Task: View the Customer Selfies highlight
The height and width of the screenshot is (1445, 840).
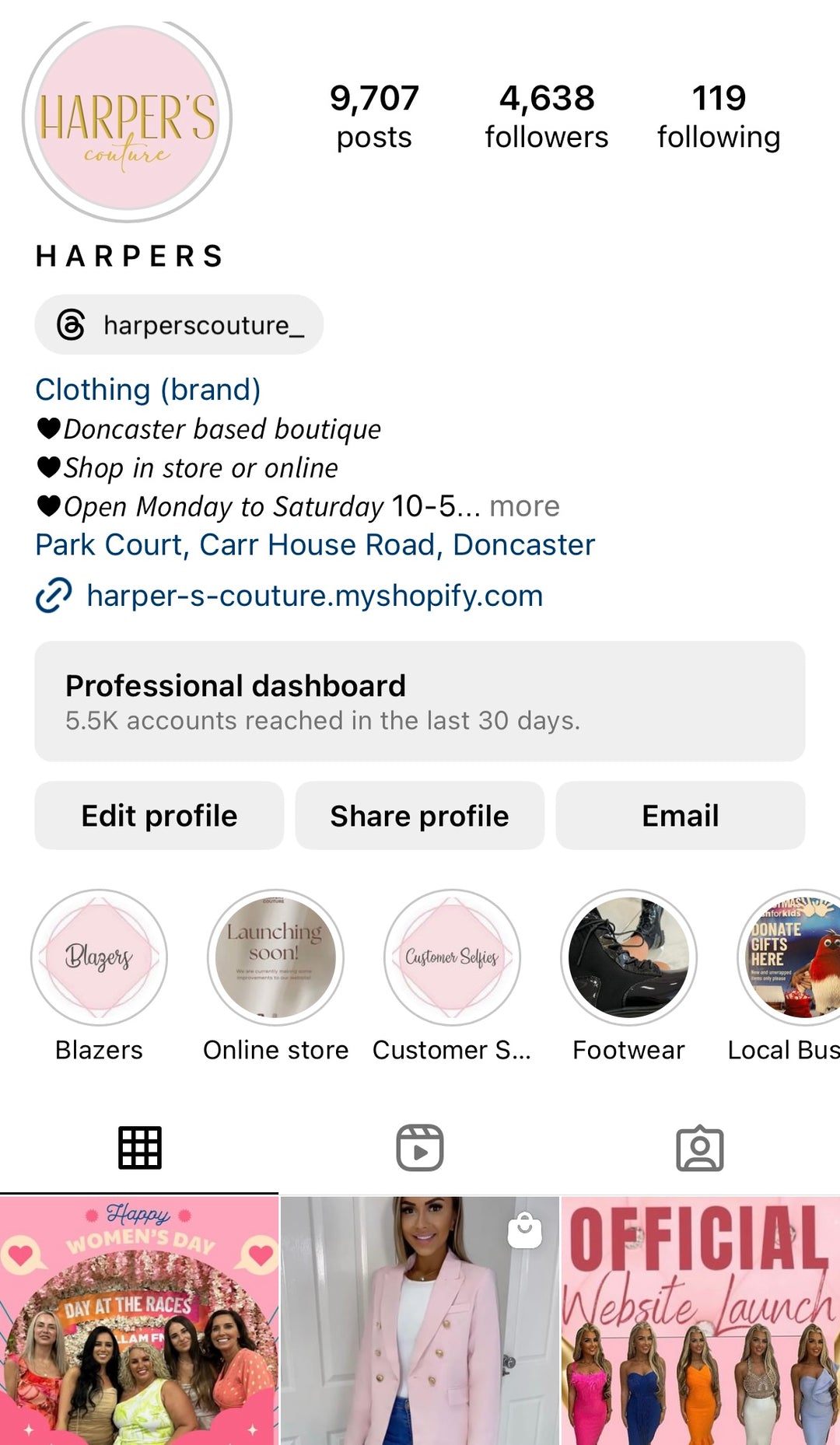Action: [452, 957]
